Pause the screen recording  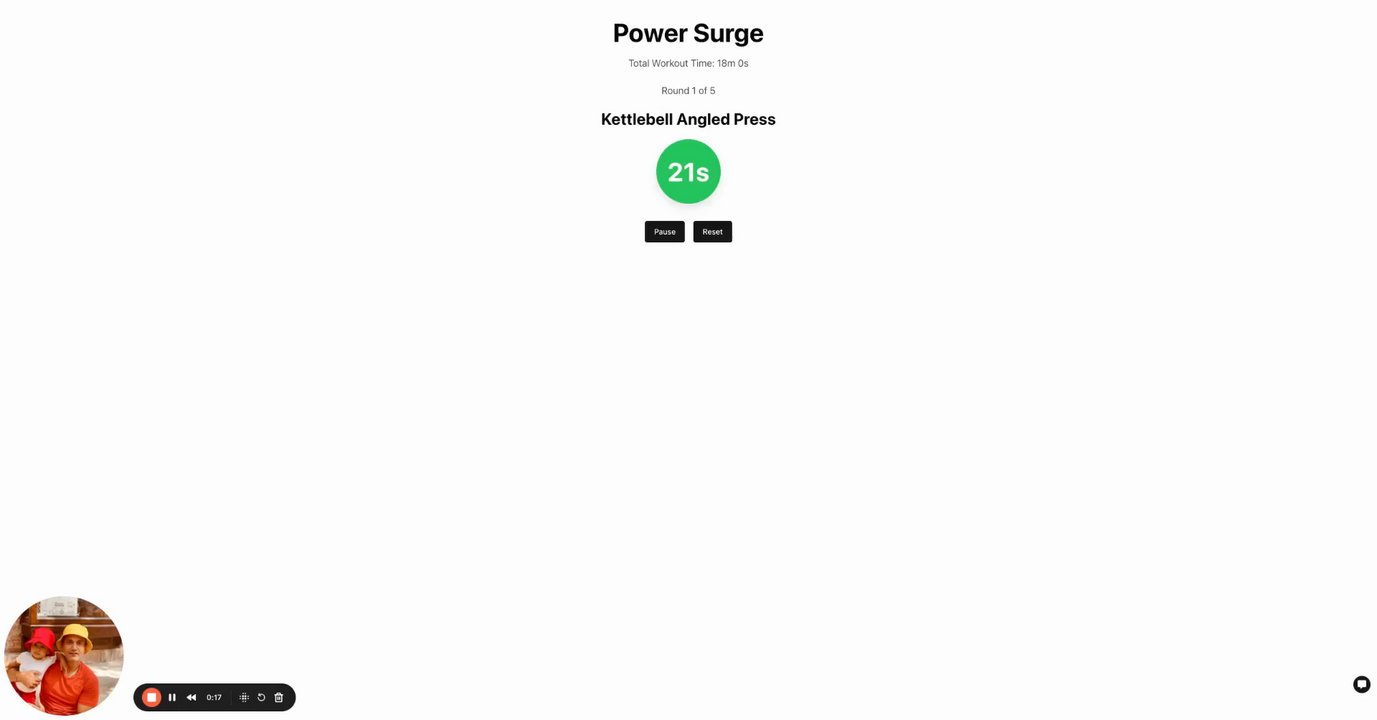point(172,697)
